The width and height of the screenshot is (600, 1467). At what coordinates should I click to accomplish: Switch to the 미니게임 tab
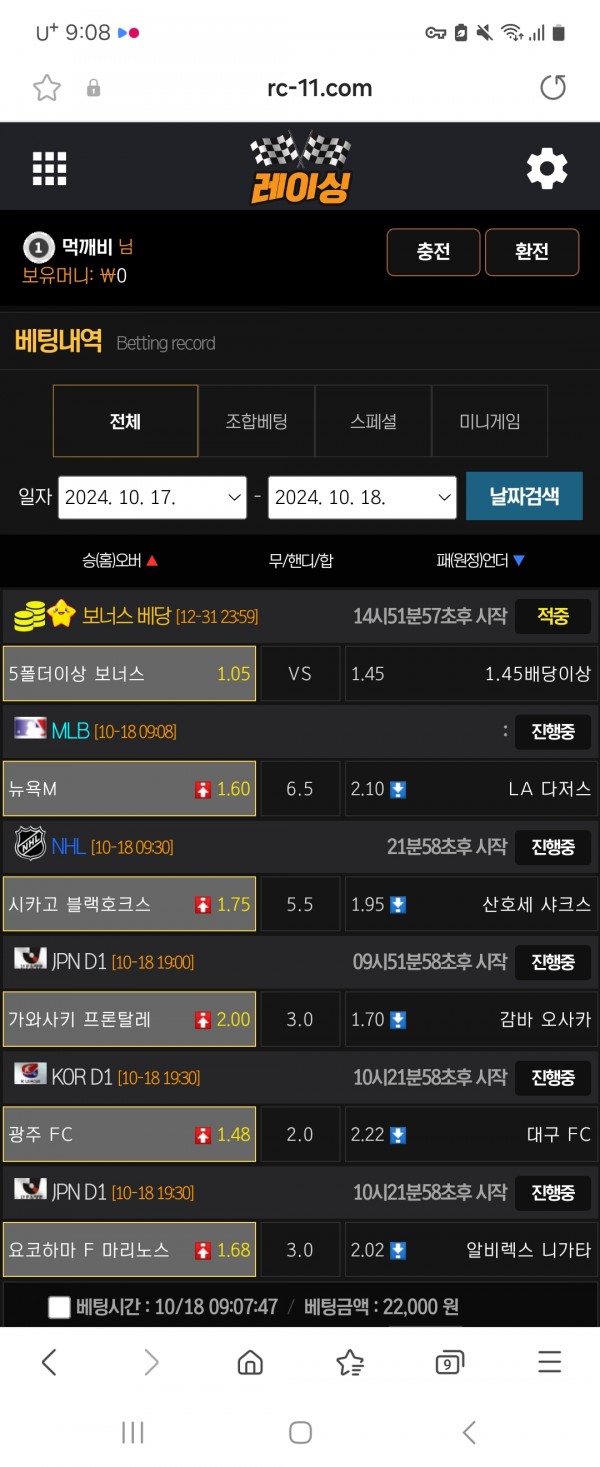coord(489,421)
